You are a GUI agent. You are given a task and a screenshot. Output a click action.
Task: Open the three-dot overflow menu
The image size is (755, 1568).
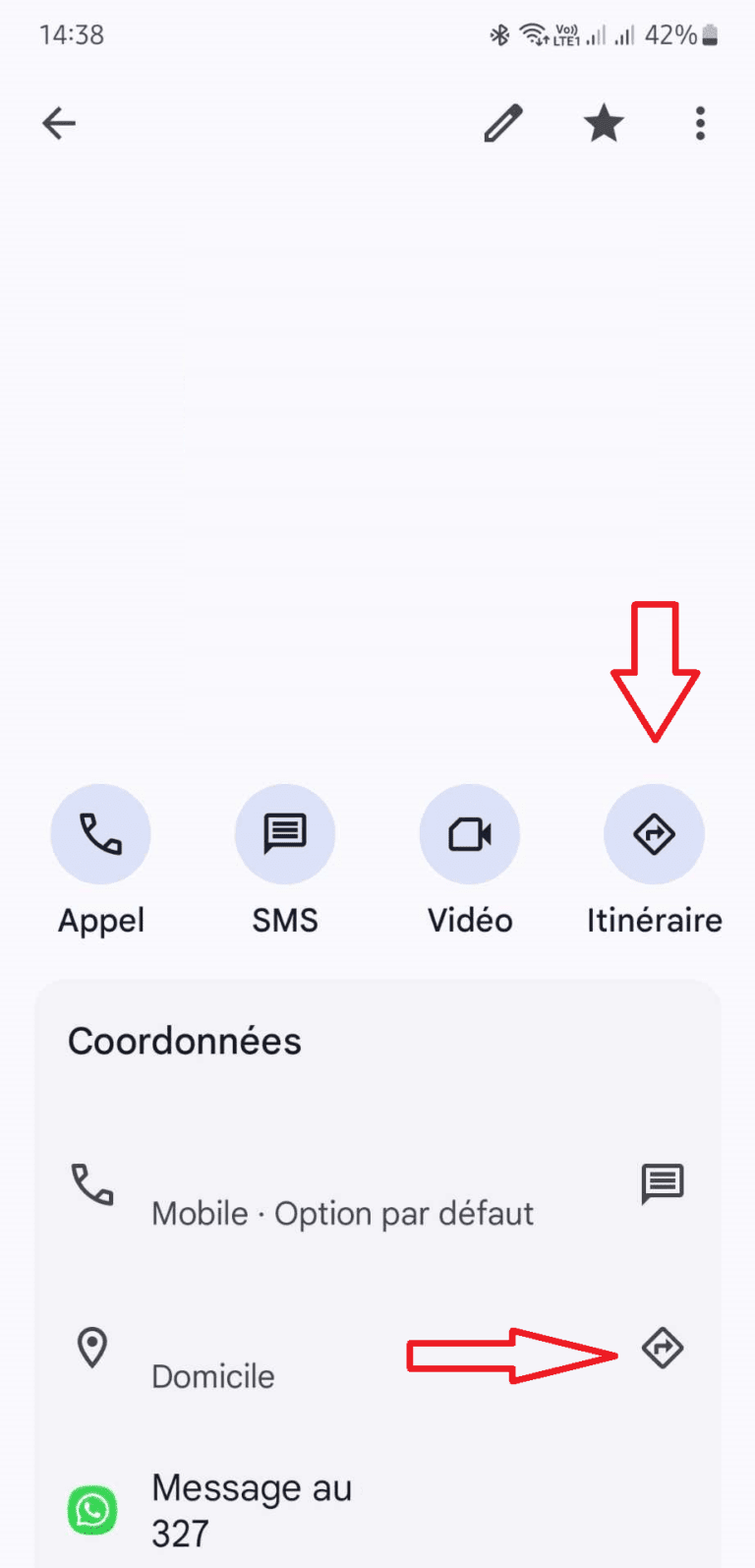point(699,123)
